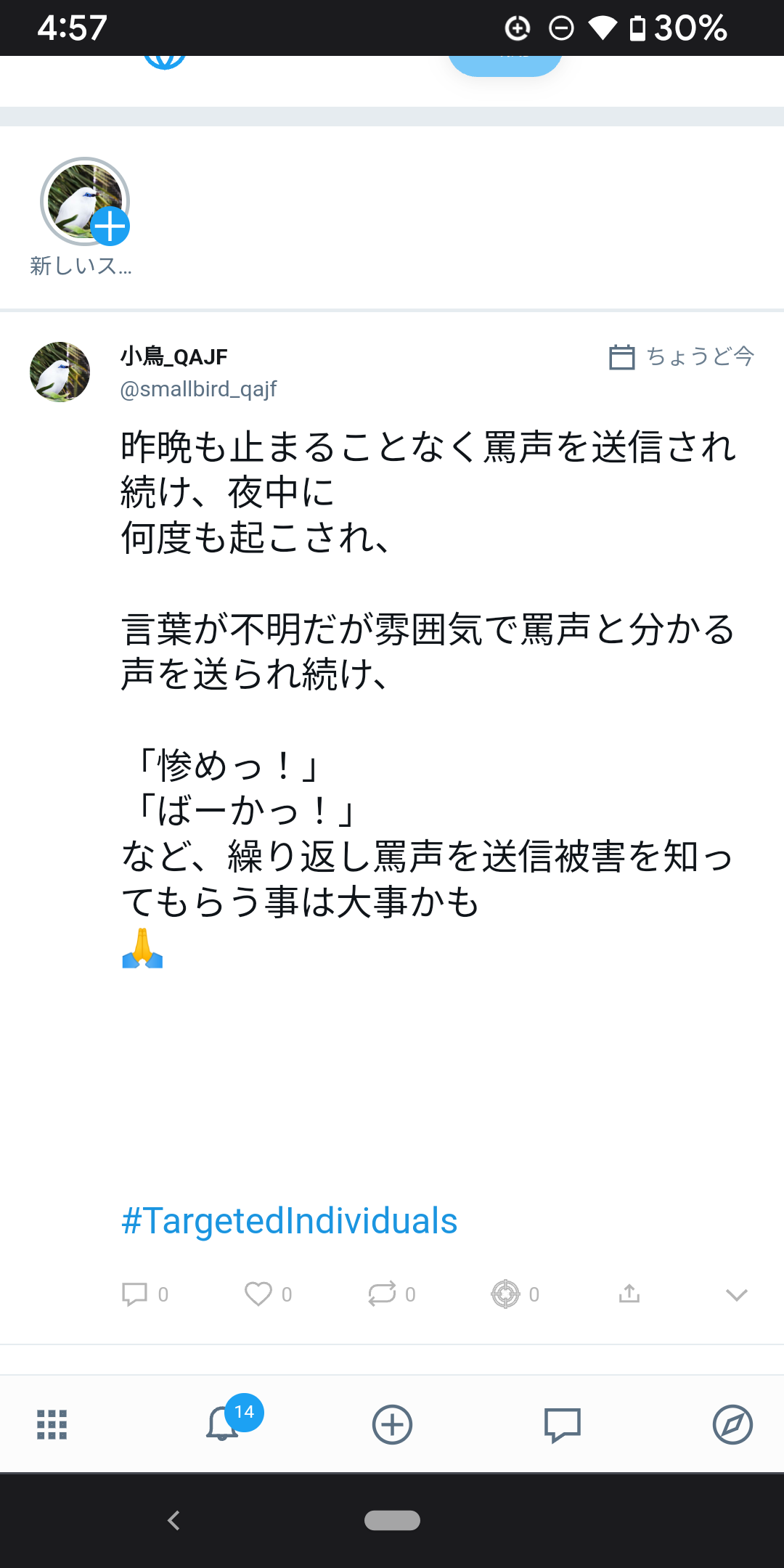This screenshot has width=784, height=1568.
Task: Open the explore compass tab
Action: pos(732,1424)
